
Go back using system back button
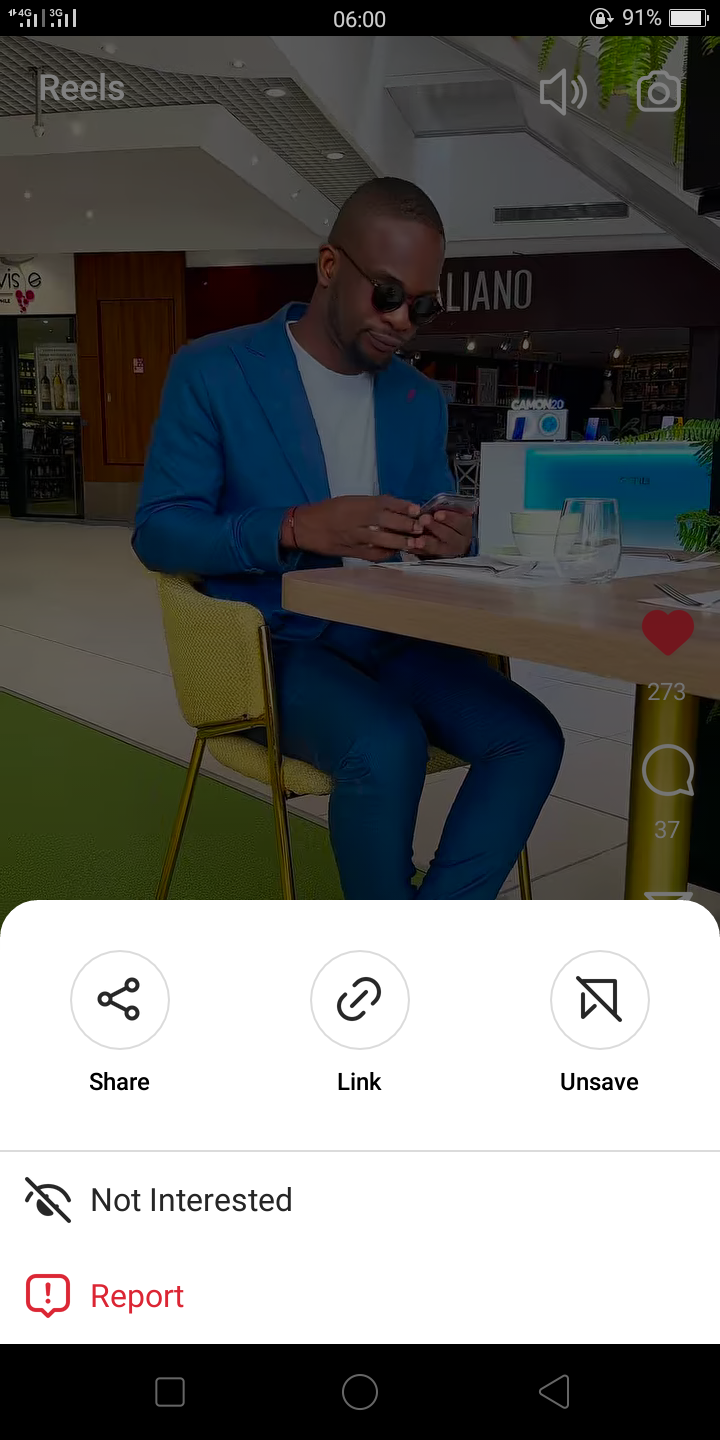[x=554, y=1392]
